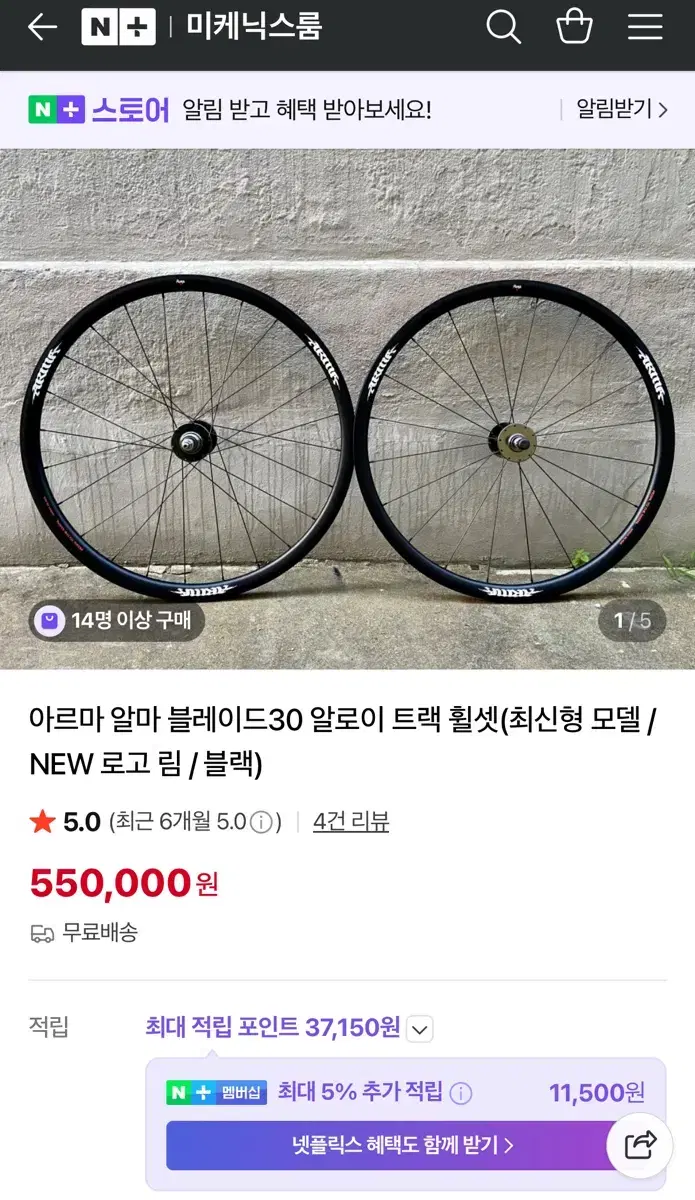
Task: Share this product
Action: [639, 1145]
